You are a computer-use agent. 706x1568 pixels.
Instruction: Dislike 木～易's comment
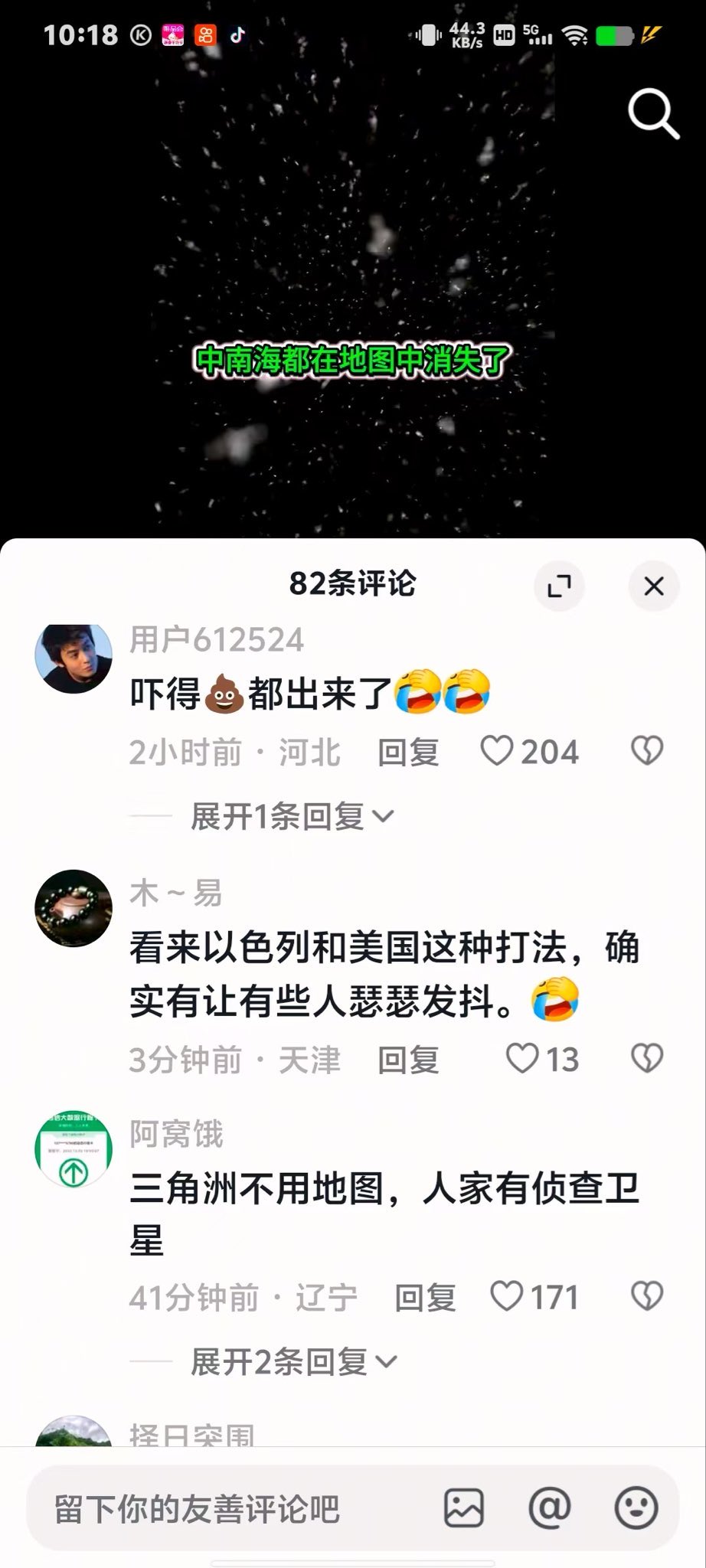646,1059
